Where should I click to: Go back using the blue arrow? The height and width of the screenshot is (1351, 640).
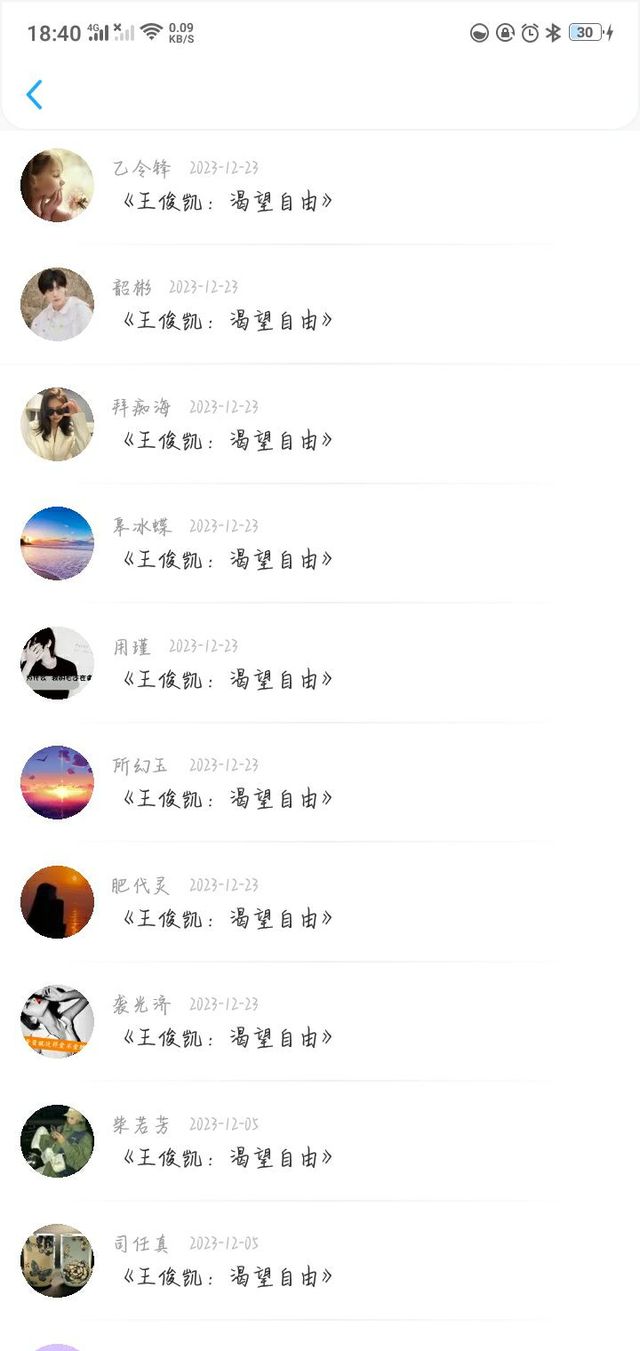click(x=35, y=95)
